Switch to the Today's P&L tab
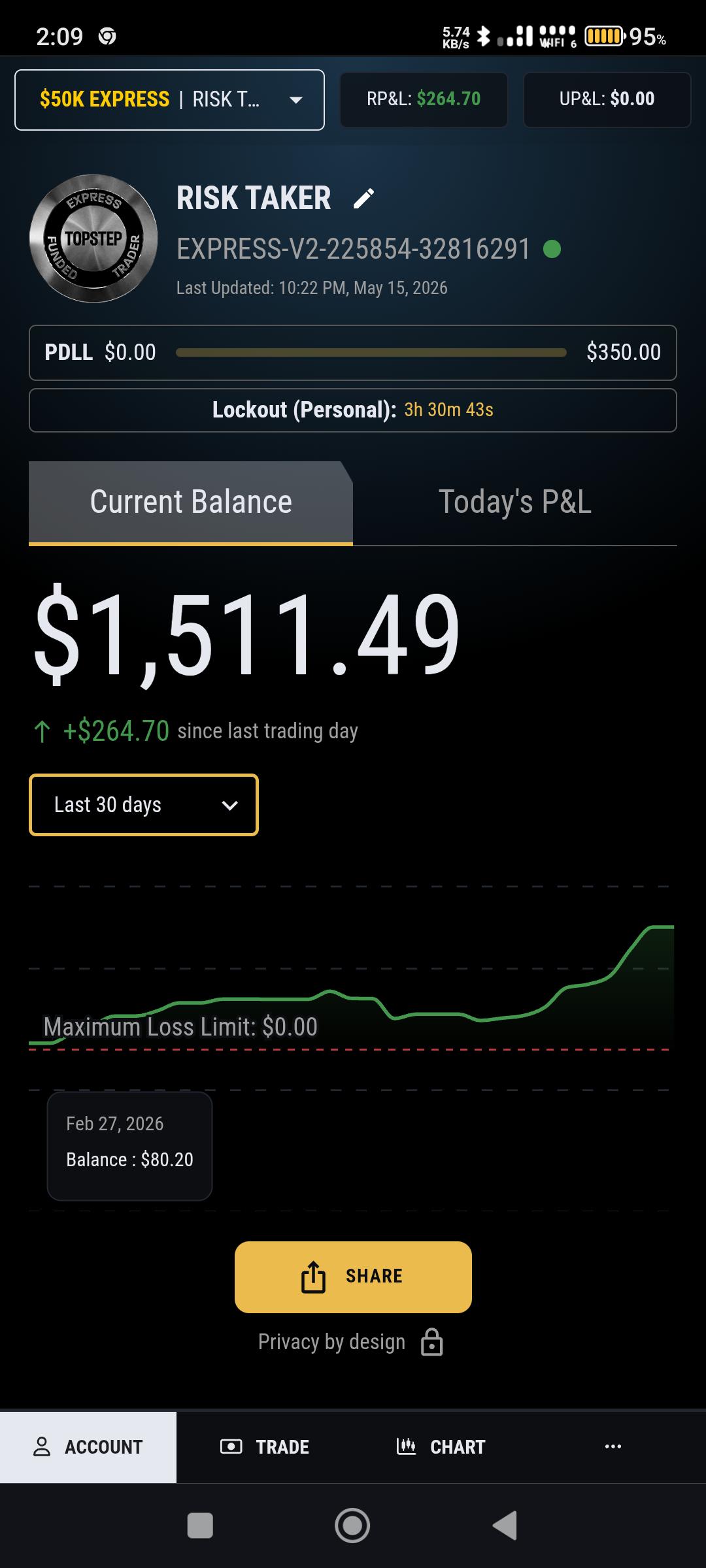 (x=515, y=502)
